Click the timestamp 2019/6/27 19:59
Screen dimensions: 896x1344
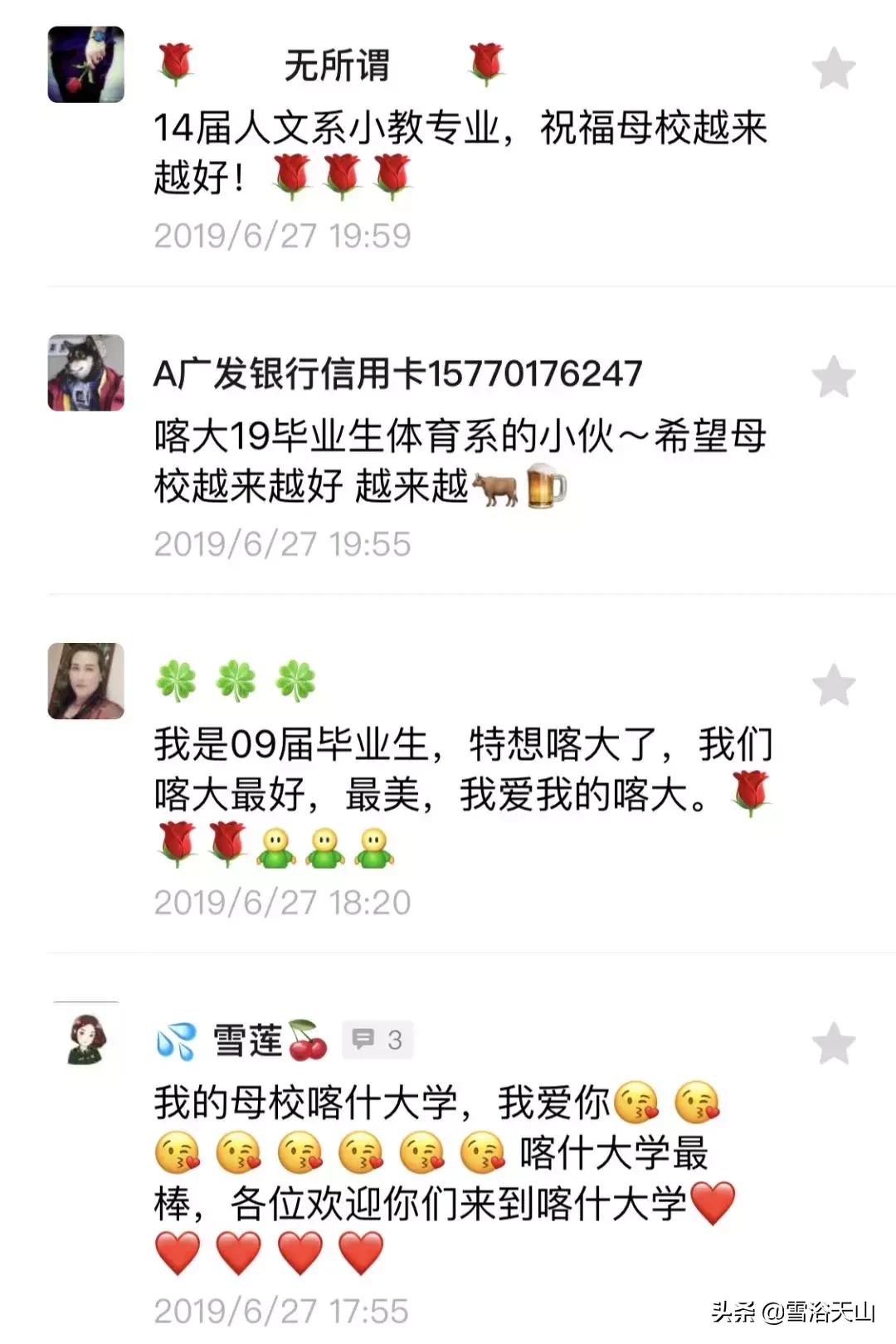pos(283,236)
